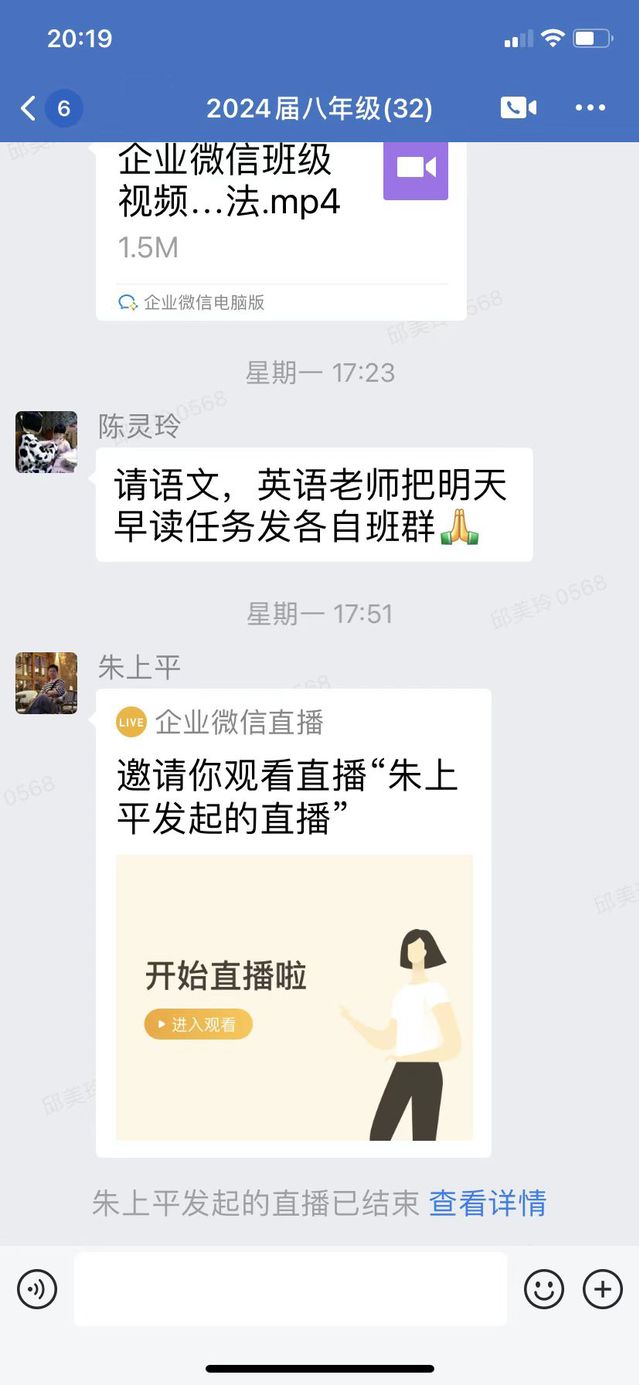The height and width of the screenshot is (1385, 639).
Task: Open 朱上平's profile avatar
Action: (46, 683)
